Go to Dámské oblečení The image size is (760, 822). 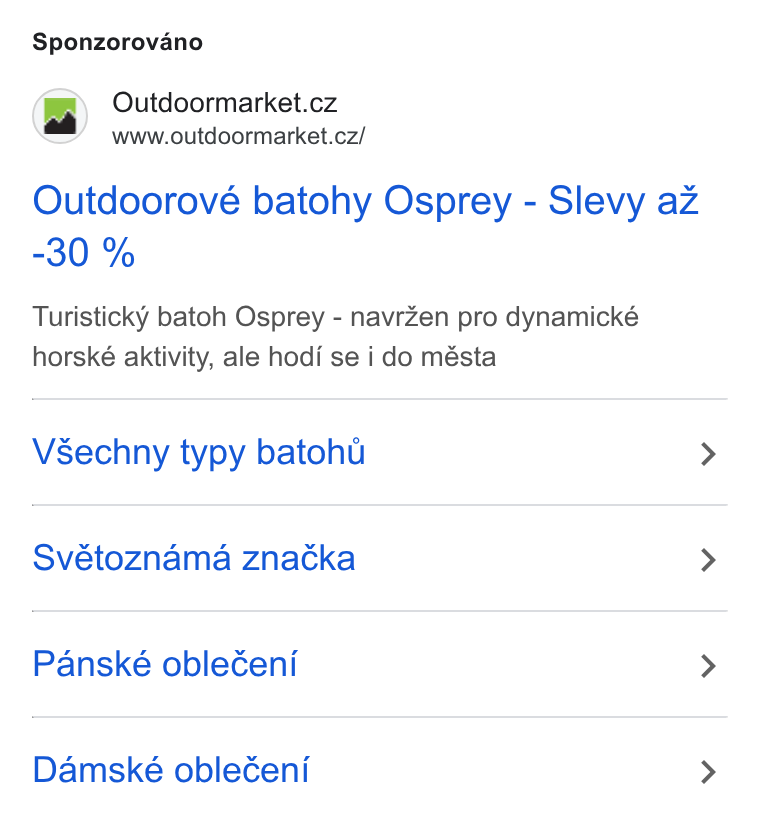379,770
